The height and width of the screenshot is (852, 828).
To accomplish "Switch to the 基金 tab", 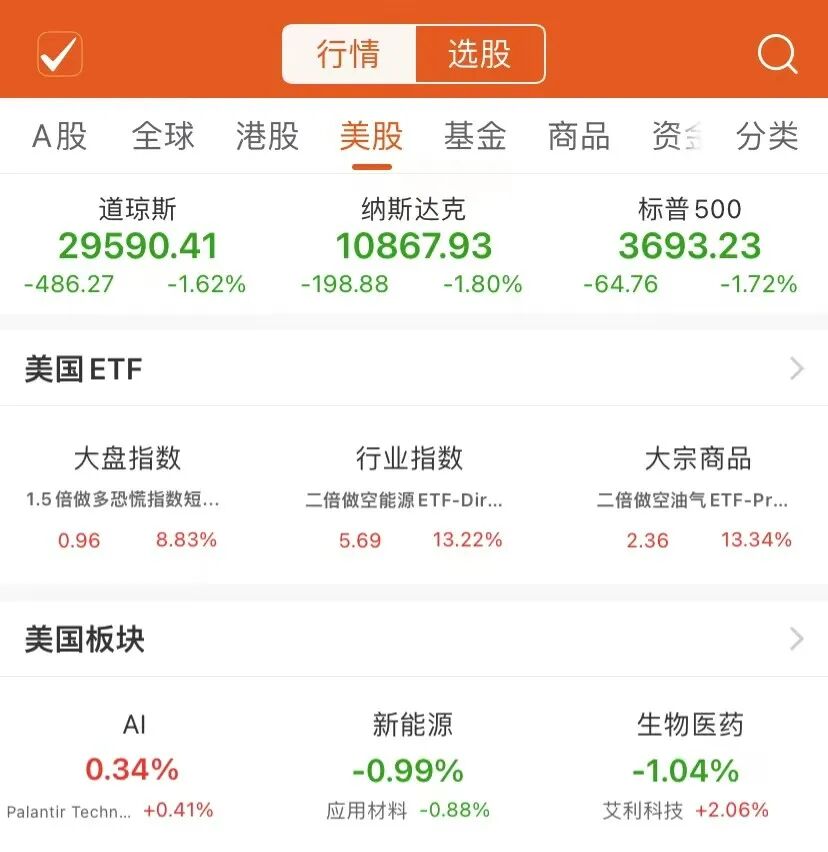I will (x=475, y=136).
